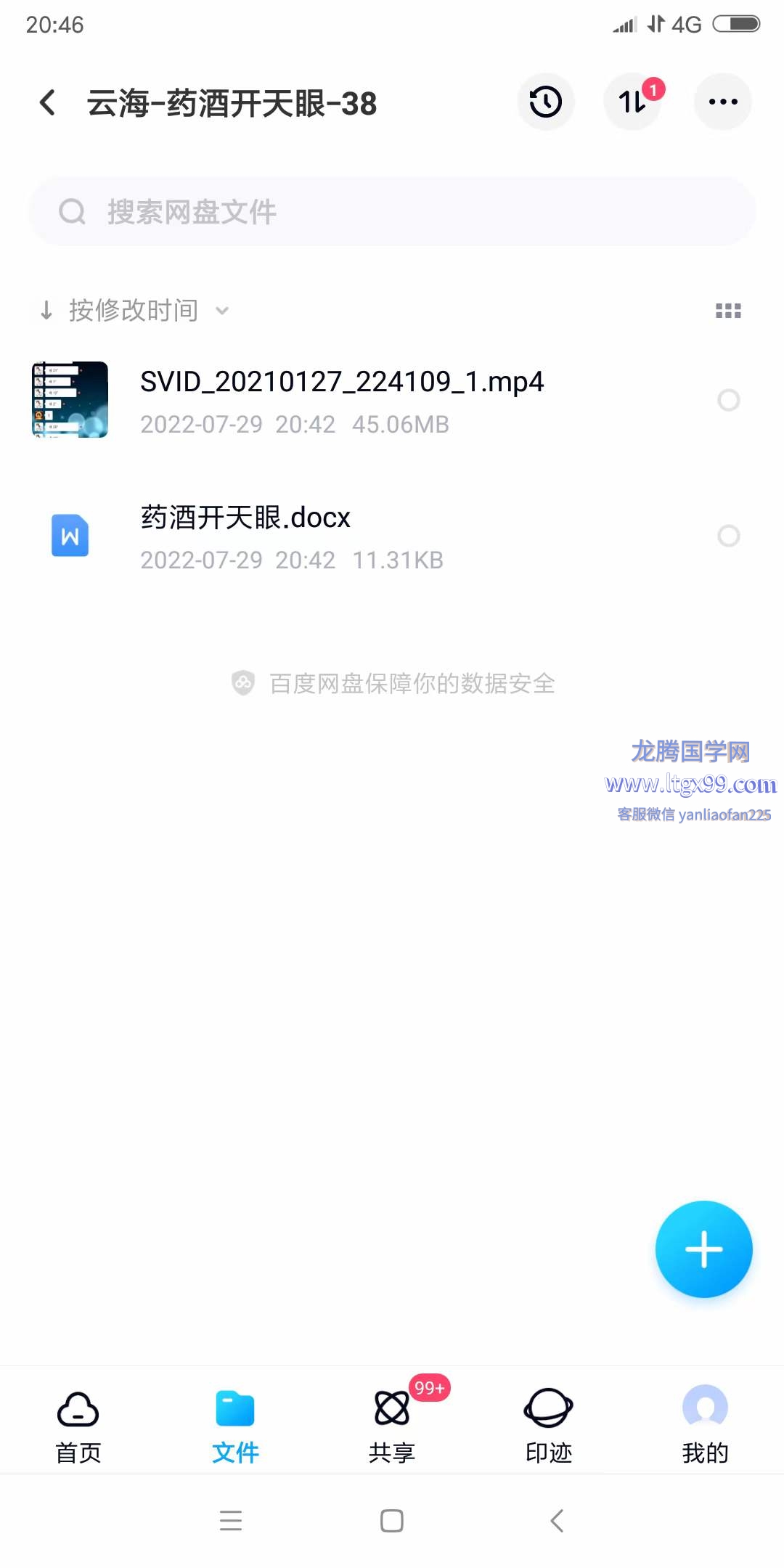The image size is (784, 1568).
Task: Go back from the 云海-药酒开天眼-38 folder
Action: 48,102
